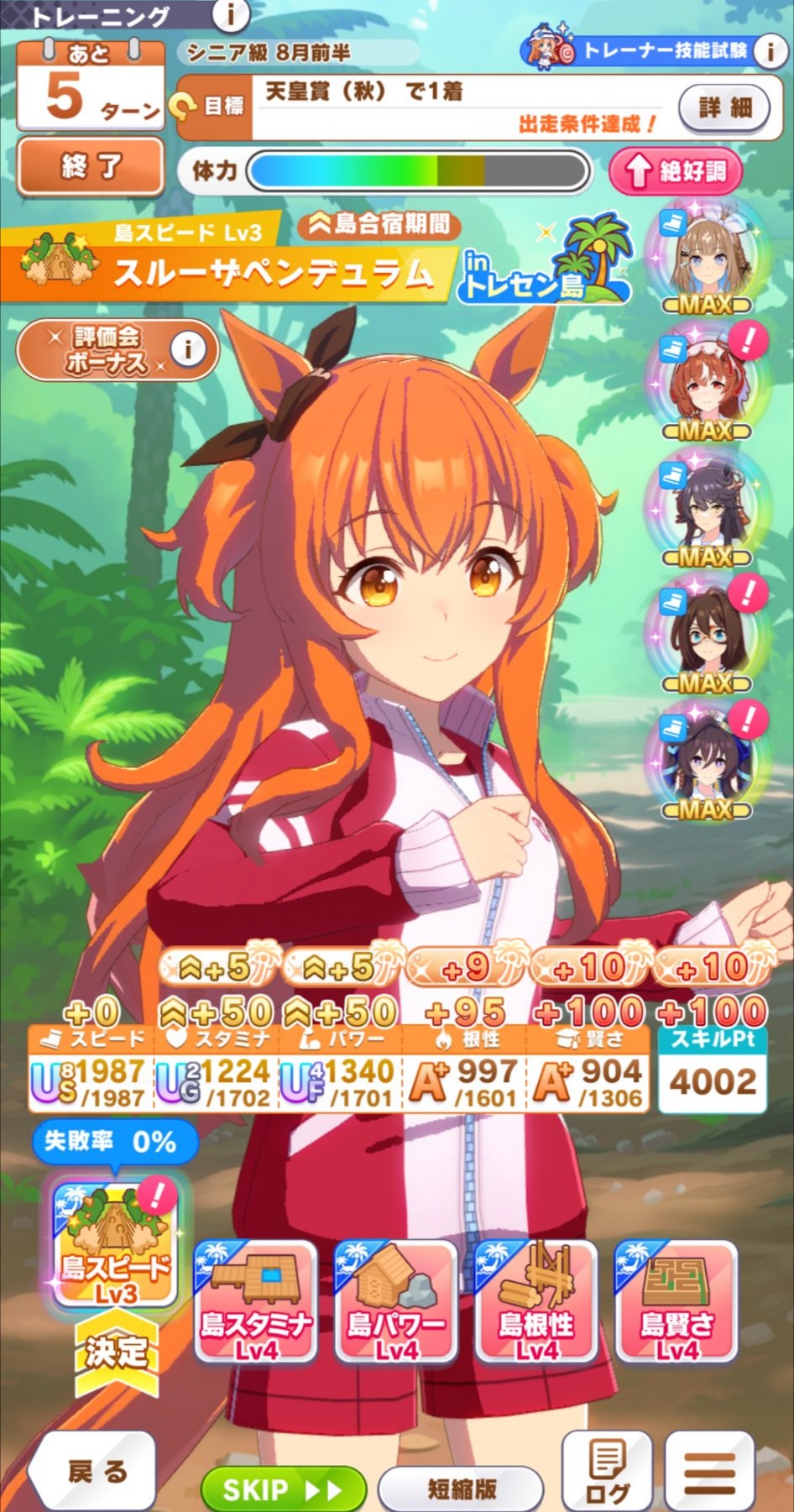Toggle the 短縮版 option
794x1512 pixels.
pos(462,1489)
